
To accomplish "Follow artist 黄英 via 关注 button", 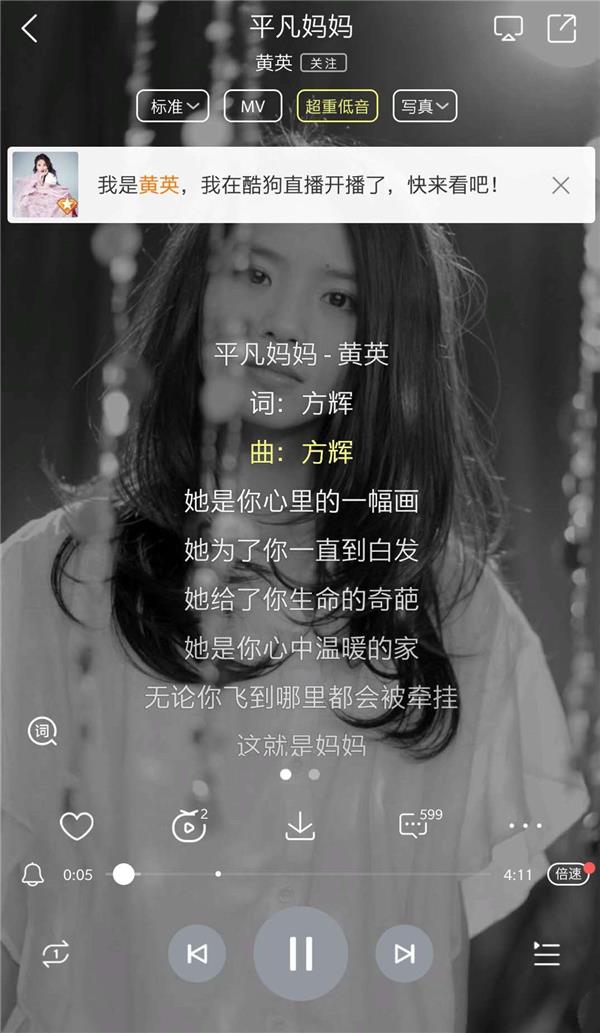I will (x=323, y=63).
